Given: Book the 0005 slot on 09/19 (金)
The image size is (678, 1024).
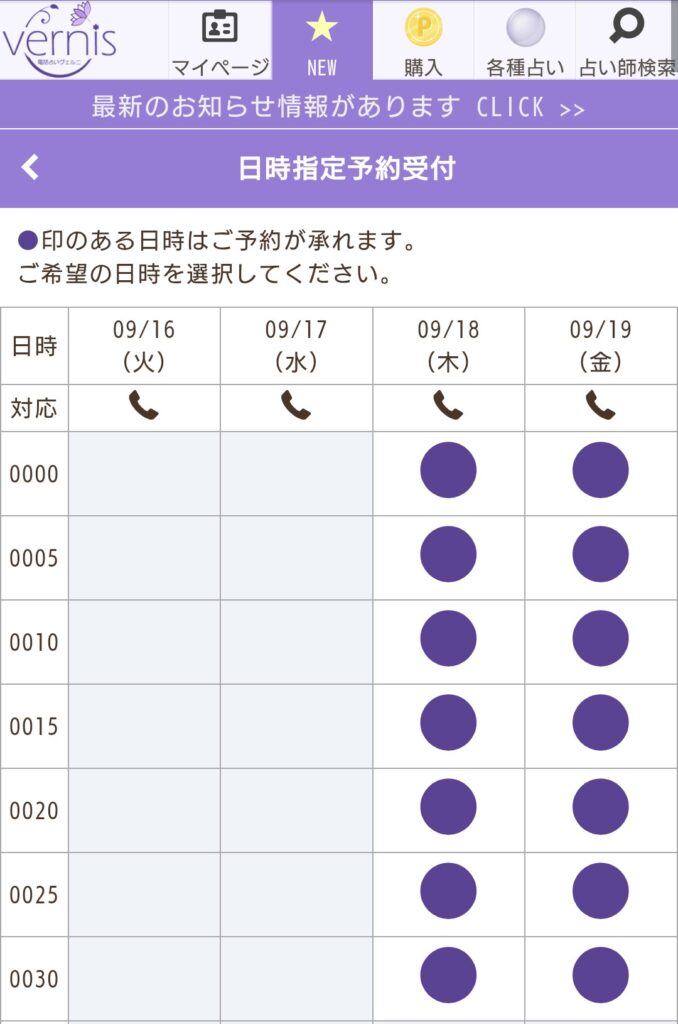Looking at the screenshot, I should pos(600,554).
